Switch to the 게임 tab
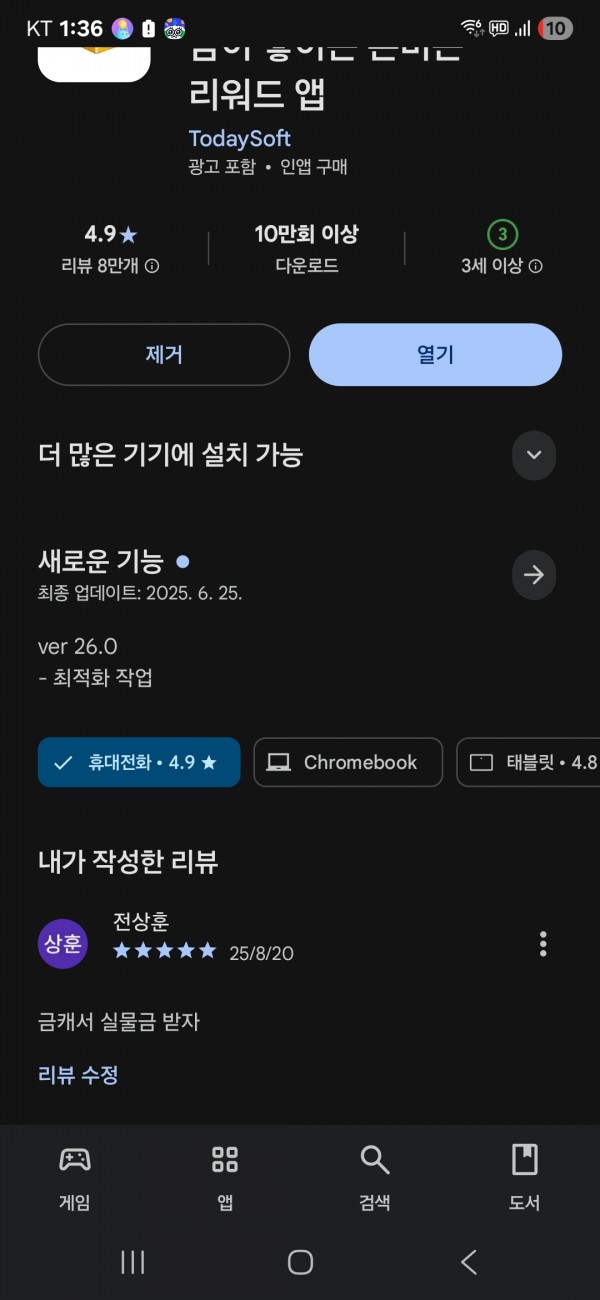The height and width of the screenshot is (1300, 600). [x=75, y=1177]
